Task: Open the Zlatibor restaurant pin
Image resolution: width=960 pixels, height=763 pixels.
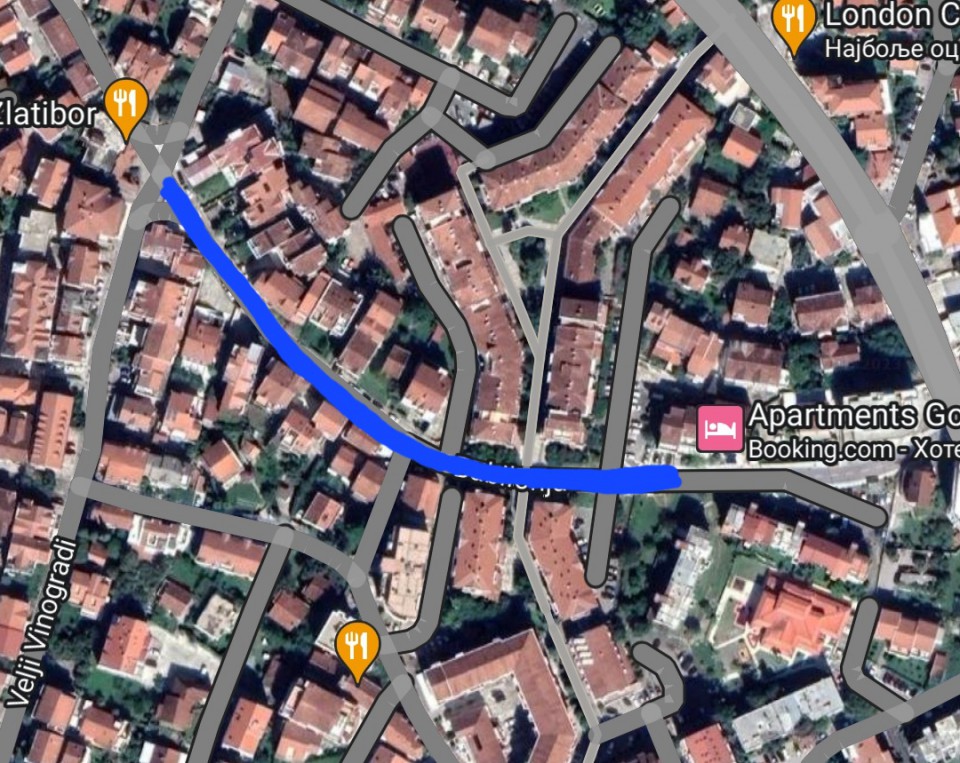Action: point(126,104)
